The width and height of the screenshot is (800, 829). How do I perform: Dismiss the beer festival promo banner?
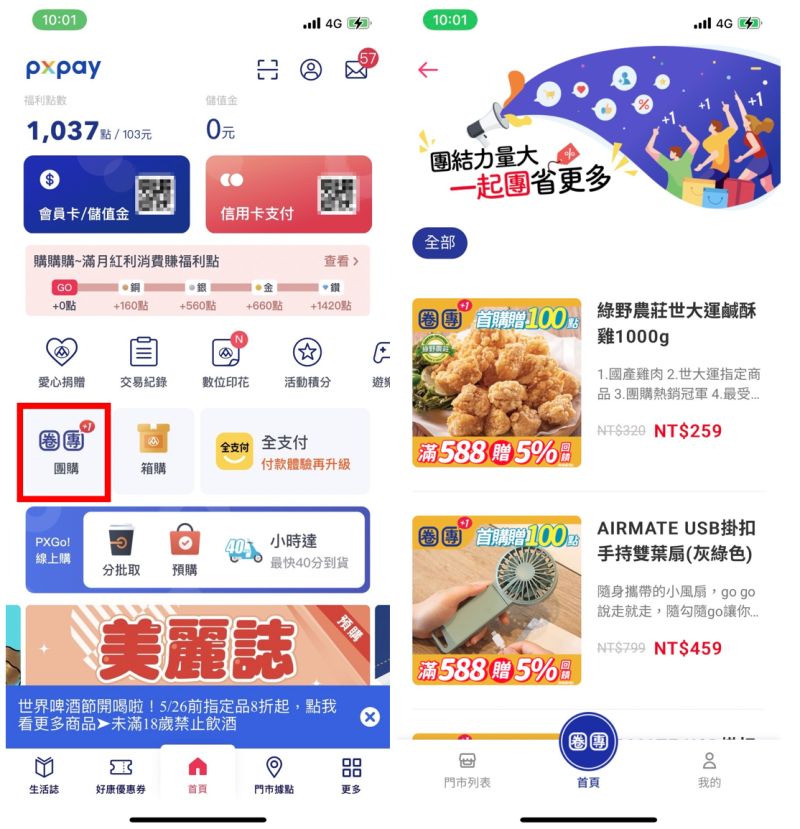click(371, 716)
